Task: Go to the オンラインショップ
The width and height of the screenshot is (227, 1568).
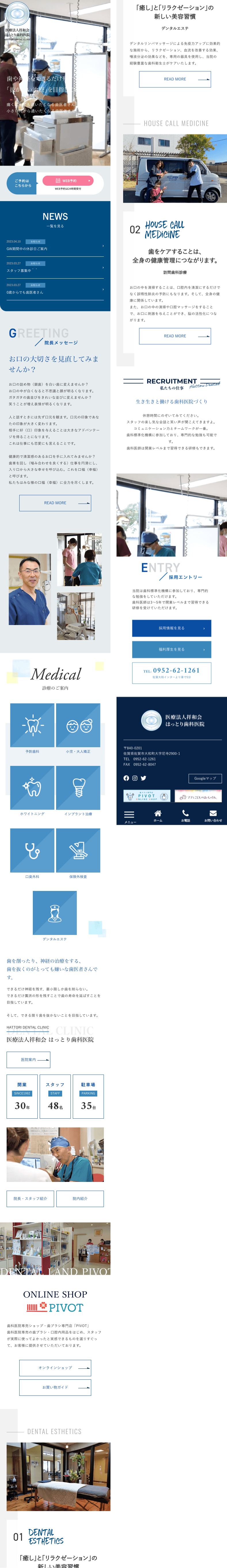Action: click(55, 1368)
